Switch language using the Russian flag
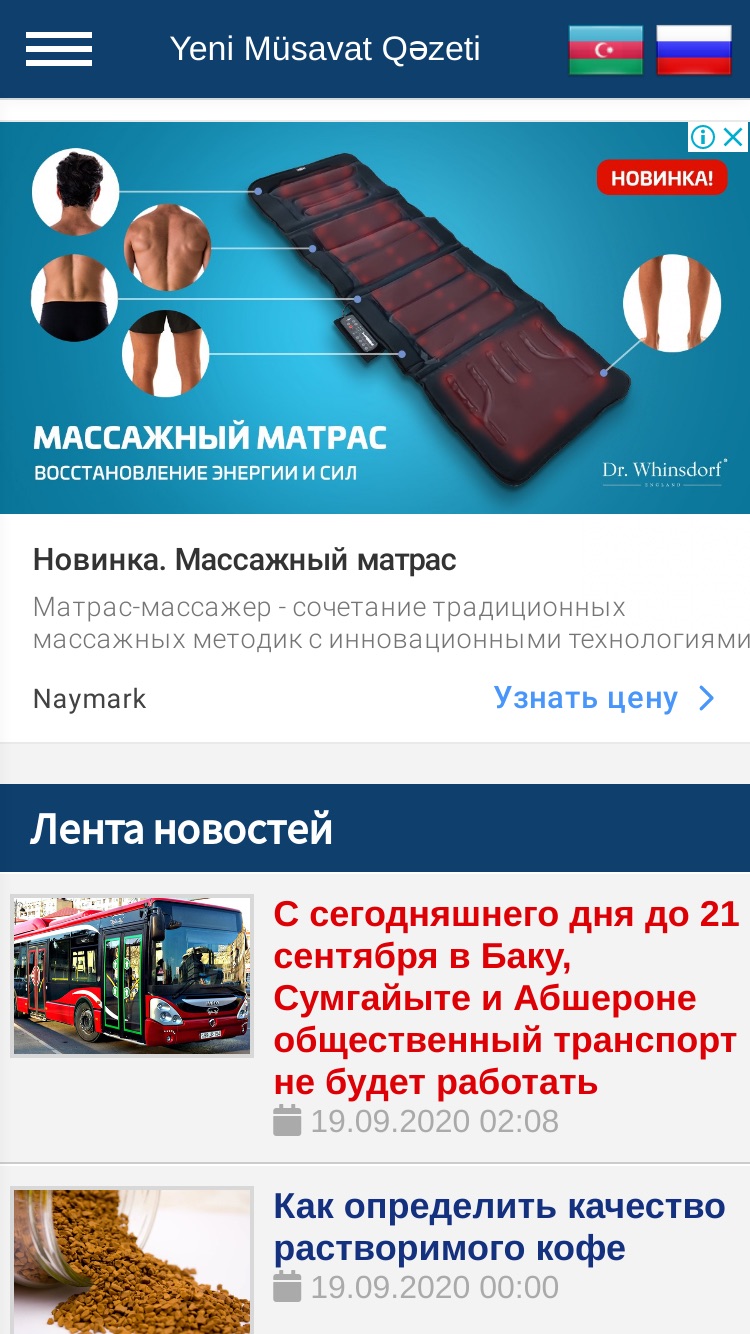 [x=694, y=50]
